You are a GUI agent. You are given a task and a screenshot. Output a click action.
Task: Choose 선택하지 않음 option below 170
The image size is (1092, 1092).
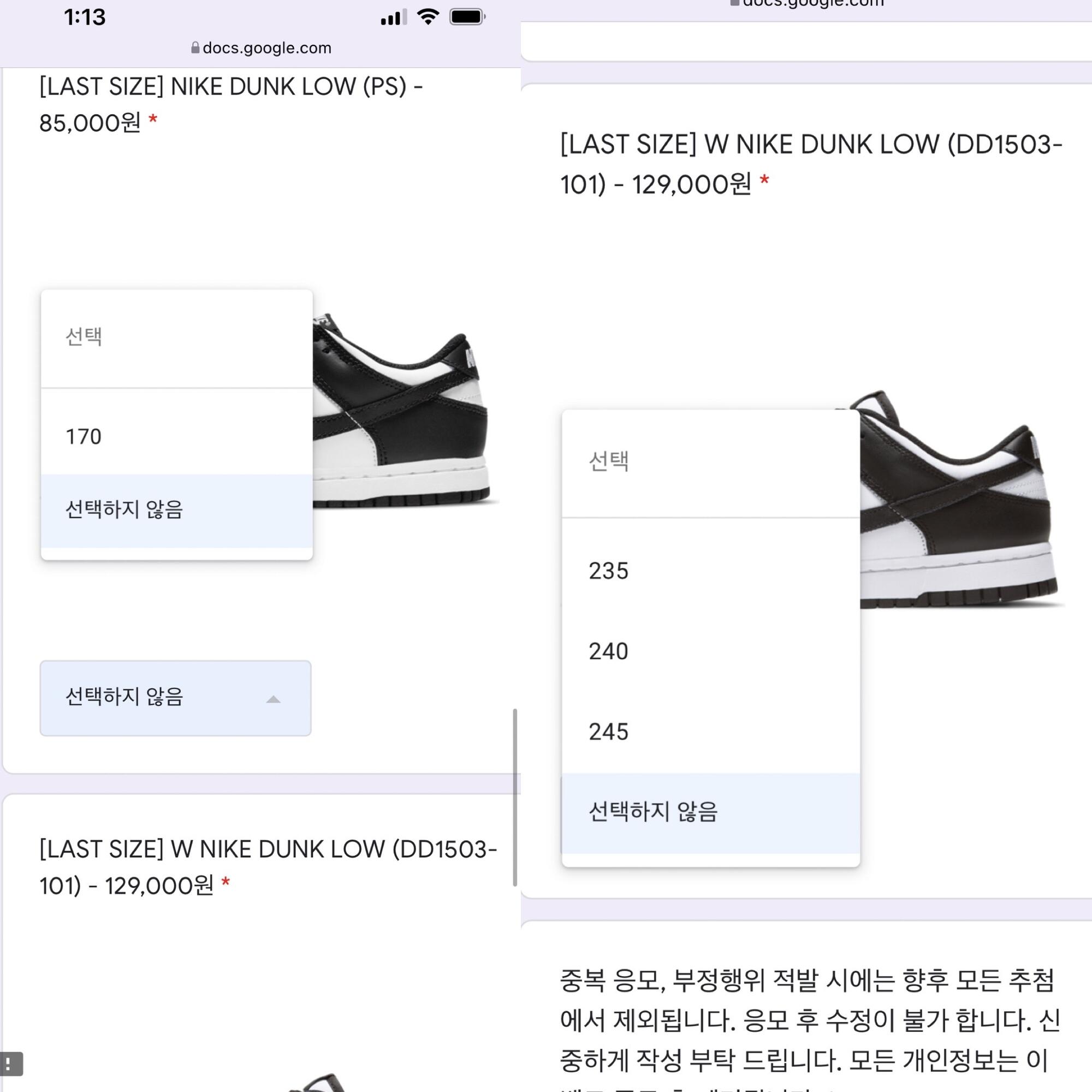[x=176, y=511]
